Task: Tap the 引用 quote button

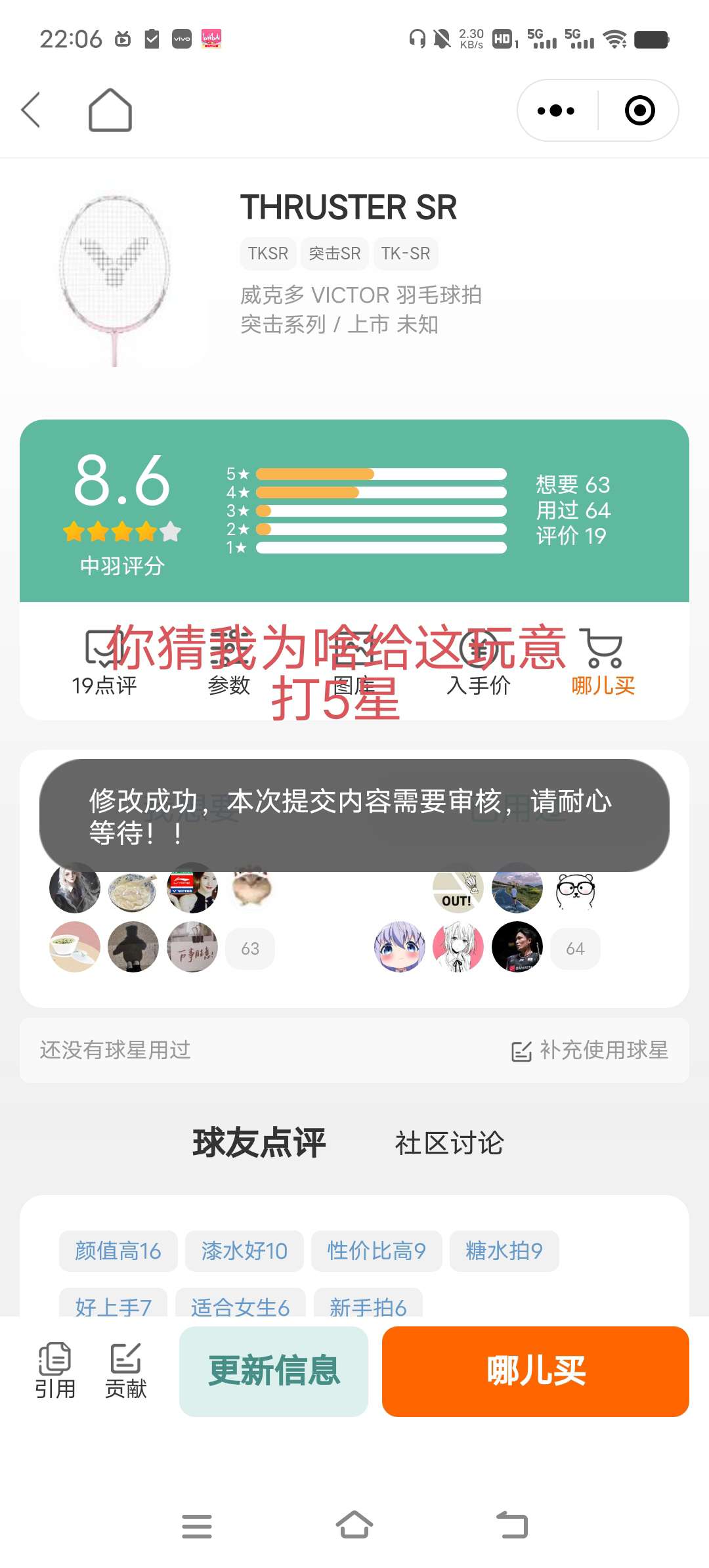Action: pyautogui.click(x=55, y=1371)
